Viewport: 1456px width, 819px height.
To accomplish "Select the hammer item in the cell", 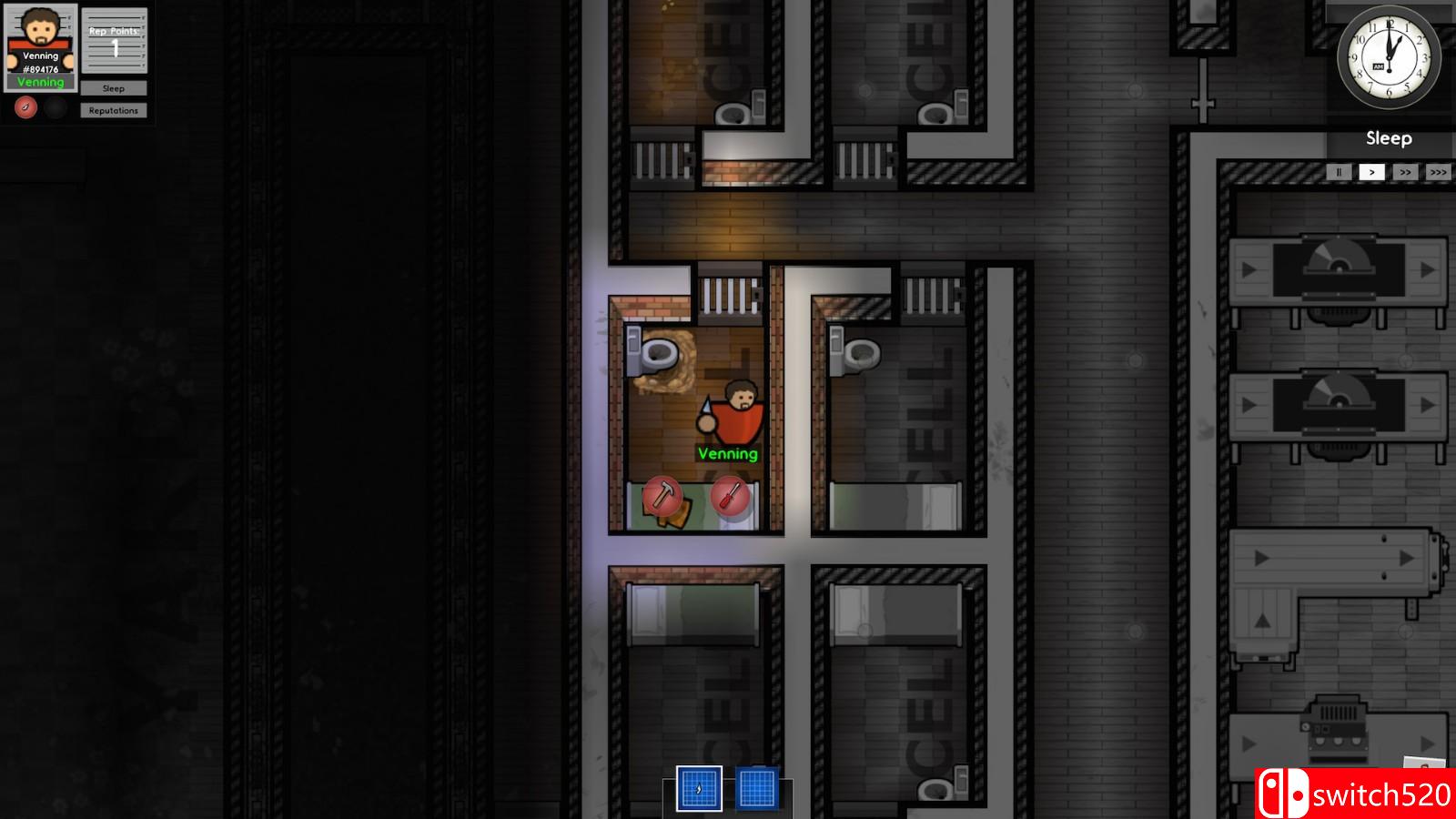I will [x=662, y=496].
